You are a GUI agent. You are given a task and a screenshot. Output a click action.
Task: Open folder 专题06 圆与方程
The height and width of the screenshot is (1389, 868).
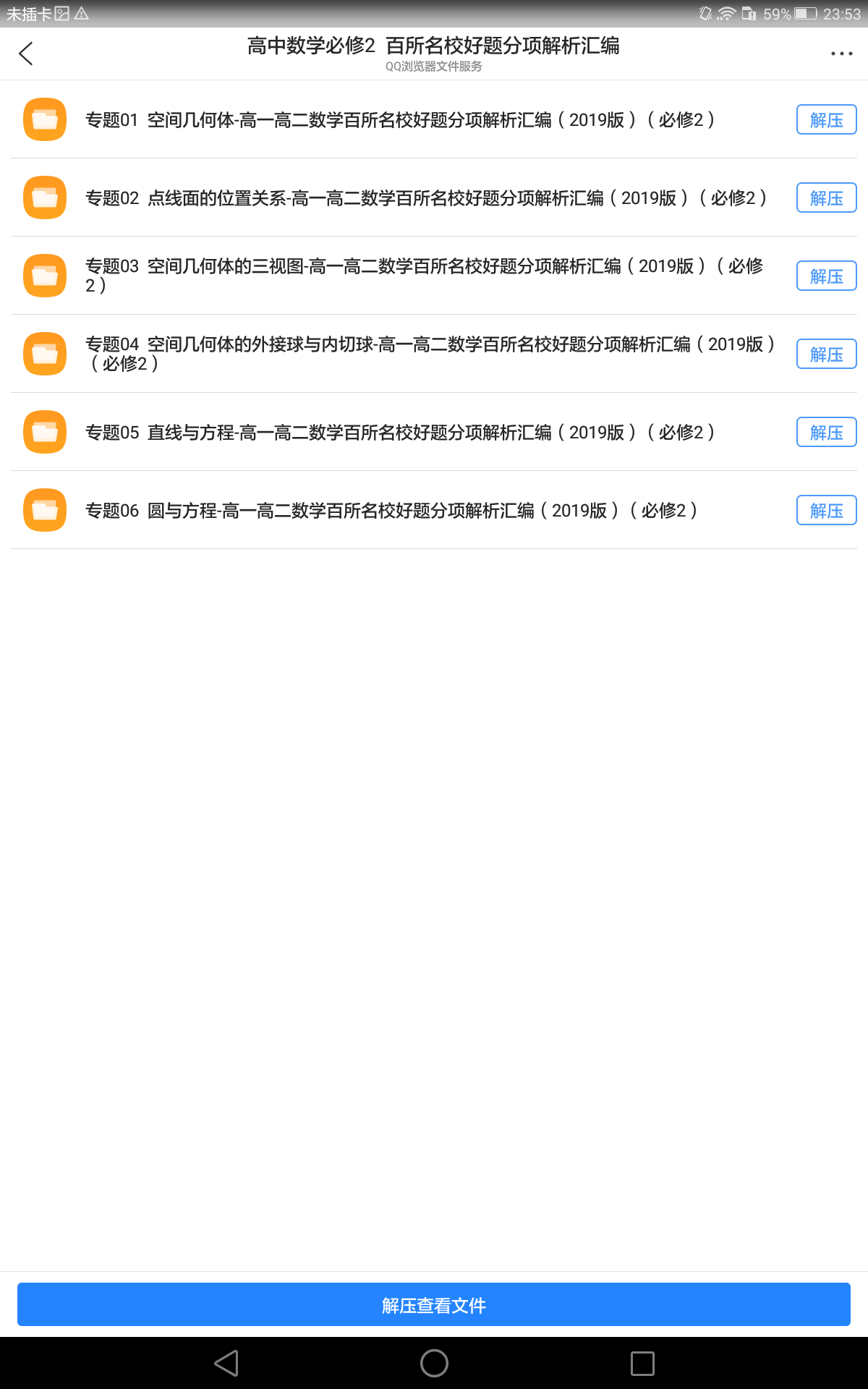coord(399,510)
